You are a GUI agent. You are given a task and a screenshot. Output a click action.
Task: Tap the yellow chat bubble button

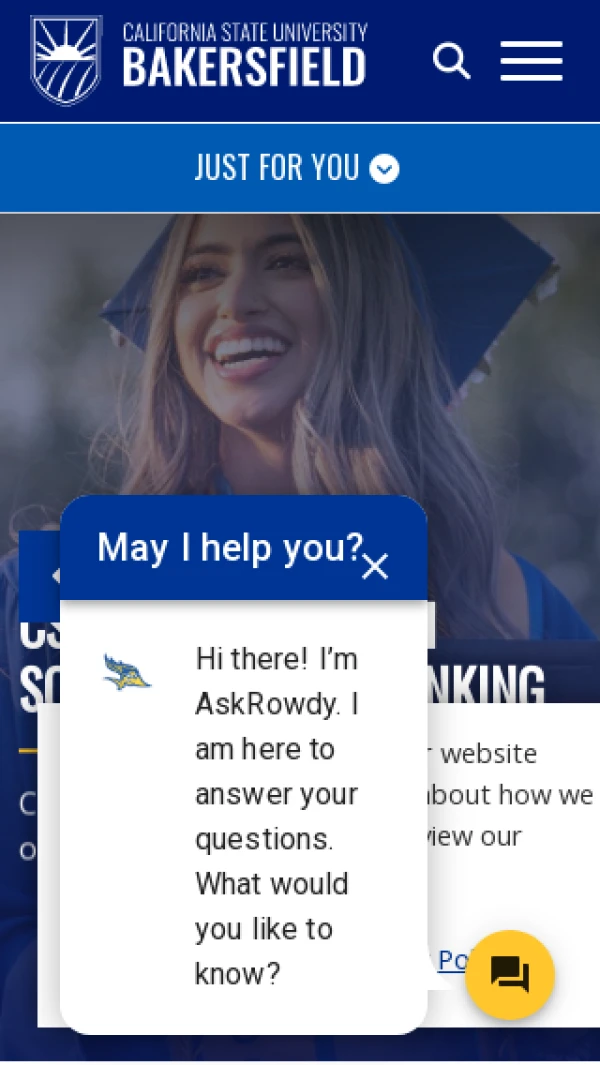point(510,974)
